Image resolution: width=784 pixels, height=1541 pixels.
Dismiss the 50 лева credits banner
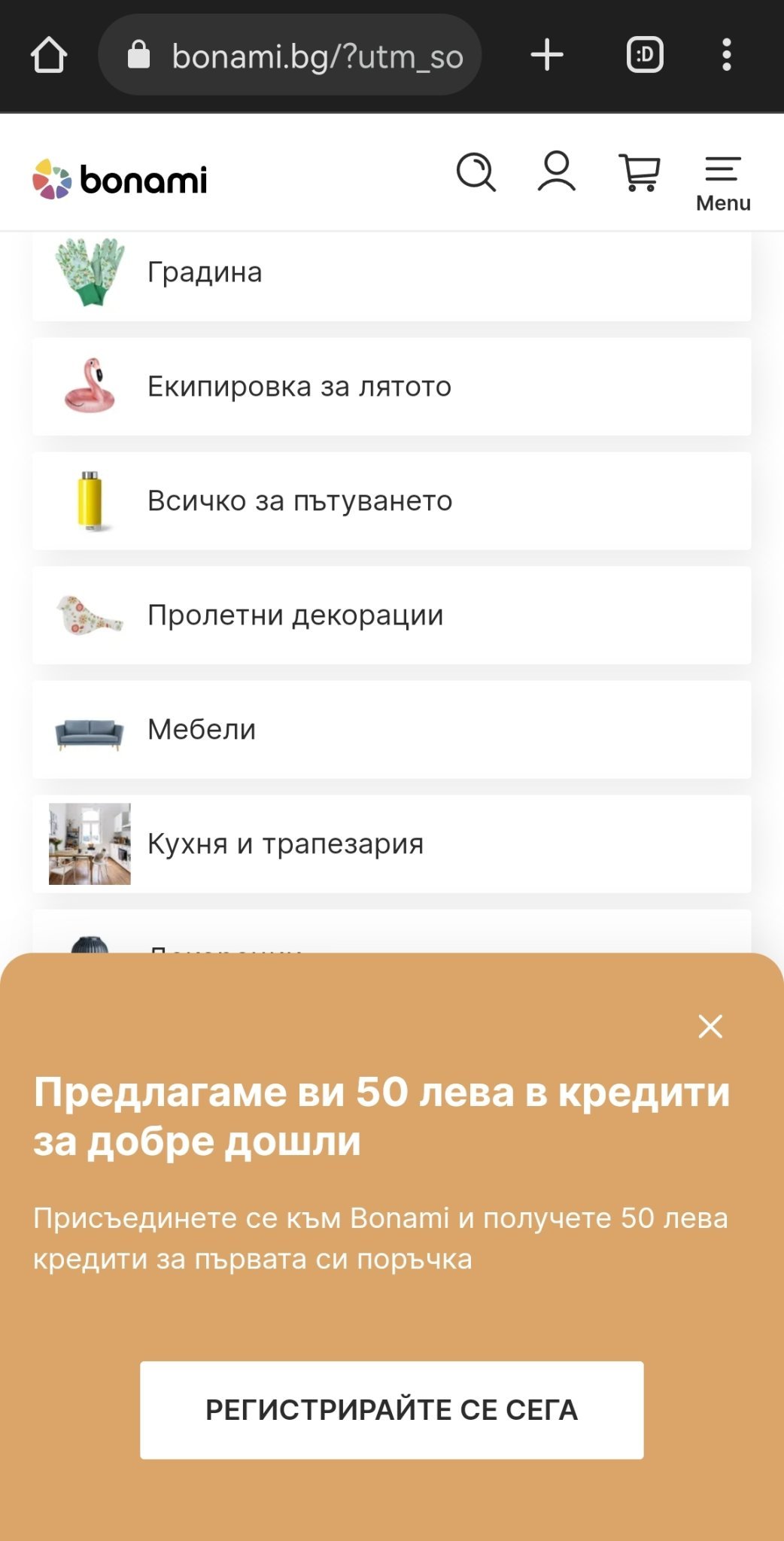pos(710,1026)
